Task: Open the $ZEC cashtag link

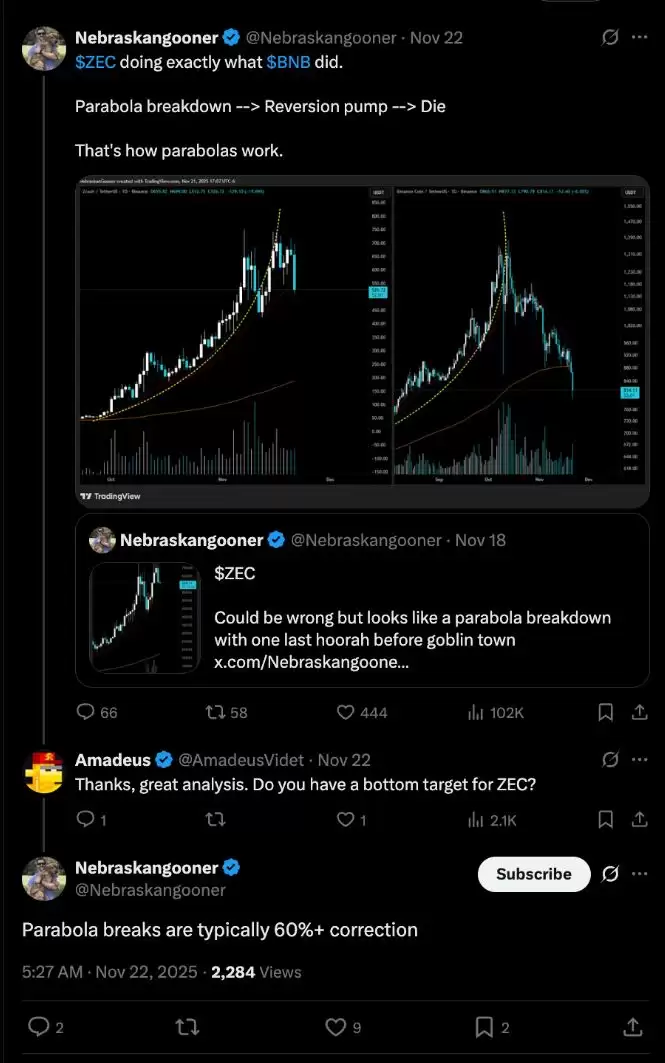Action: tap(94, 62)
